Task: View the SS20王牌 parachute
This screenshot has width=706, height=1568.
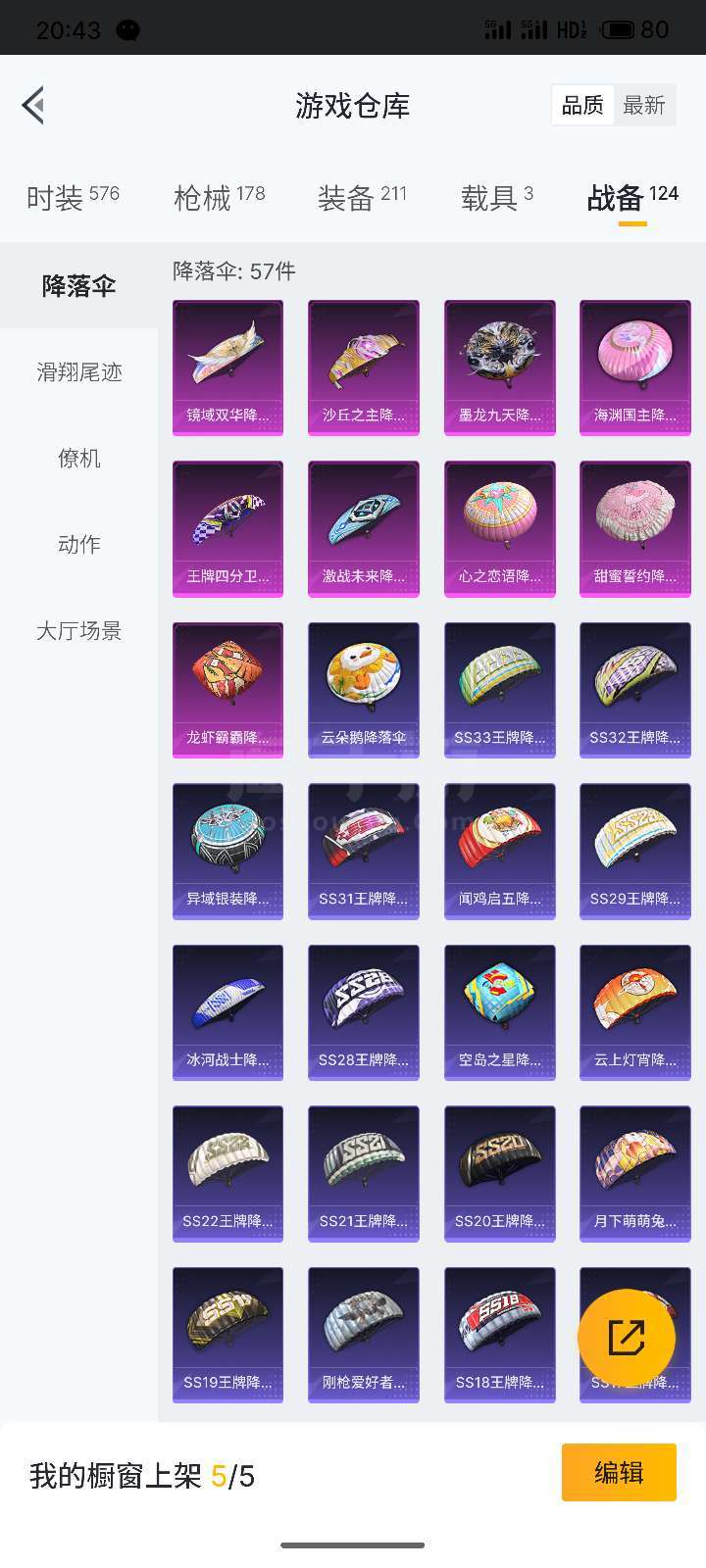Action: tap(500, 1173)
